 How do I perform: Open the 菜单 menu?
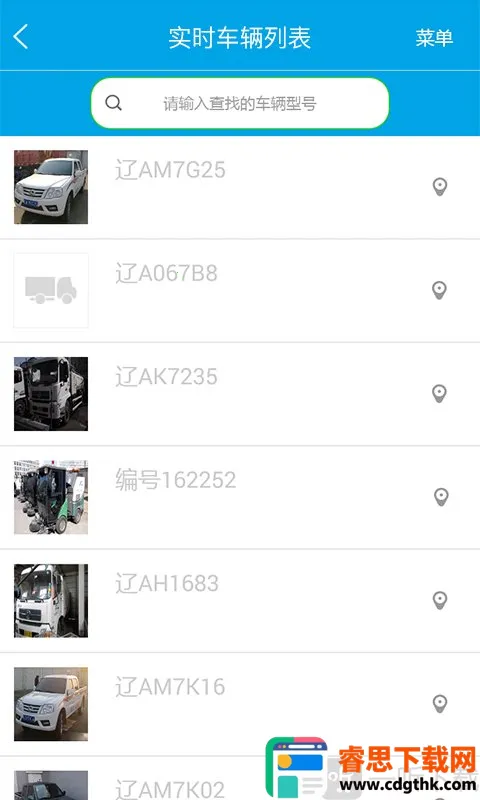tap(434, 38)
